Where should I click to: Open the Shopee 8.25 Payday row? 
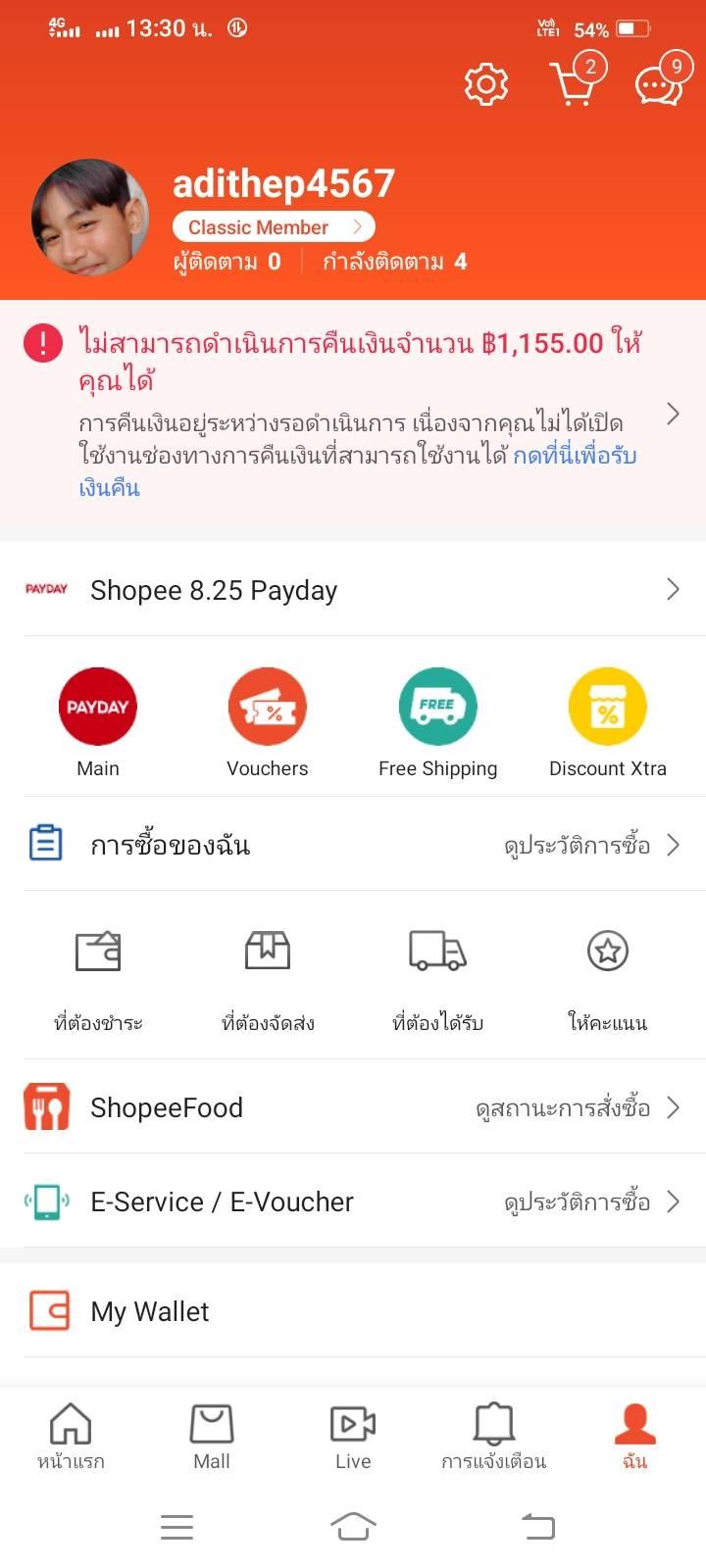pyautogui.click(x=353, y=590)
